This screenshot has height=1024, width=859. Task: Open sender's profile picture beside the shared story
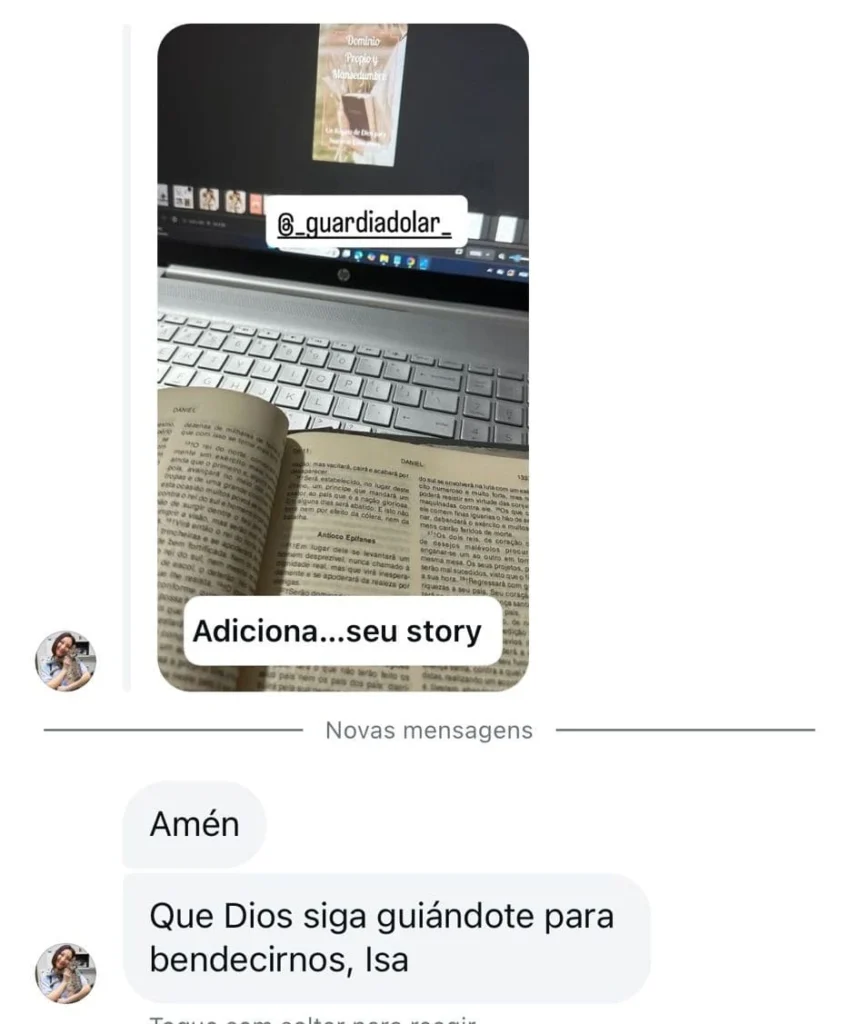point(66,660)
